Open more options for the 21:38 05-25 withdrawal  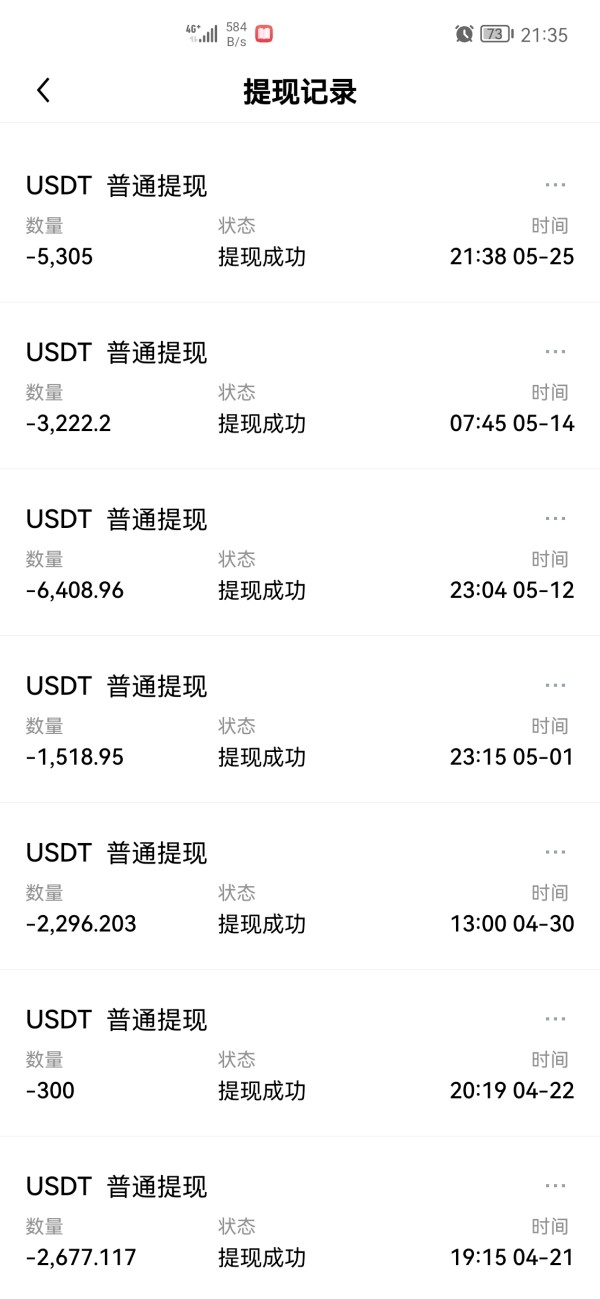pos(555,185)
